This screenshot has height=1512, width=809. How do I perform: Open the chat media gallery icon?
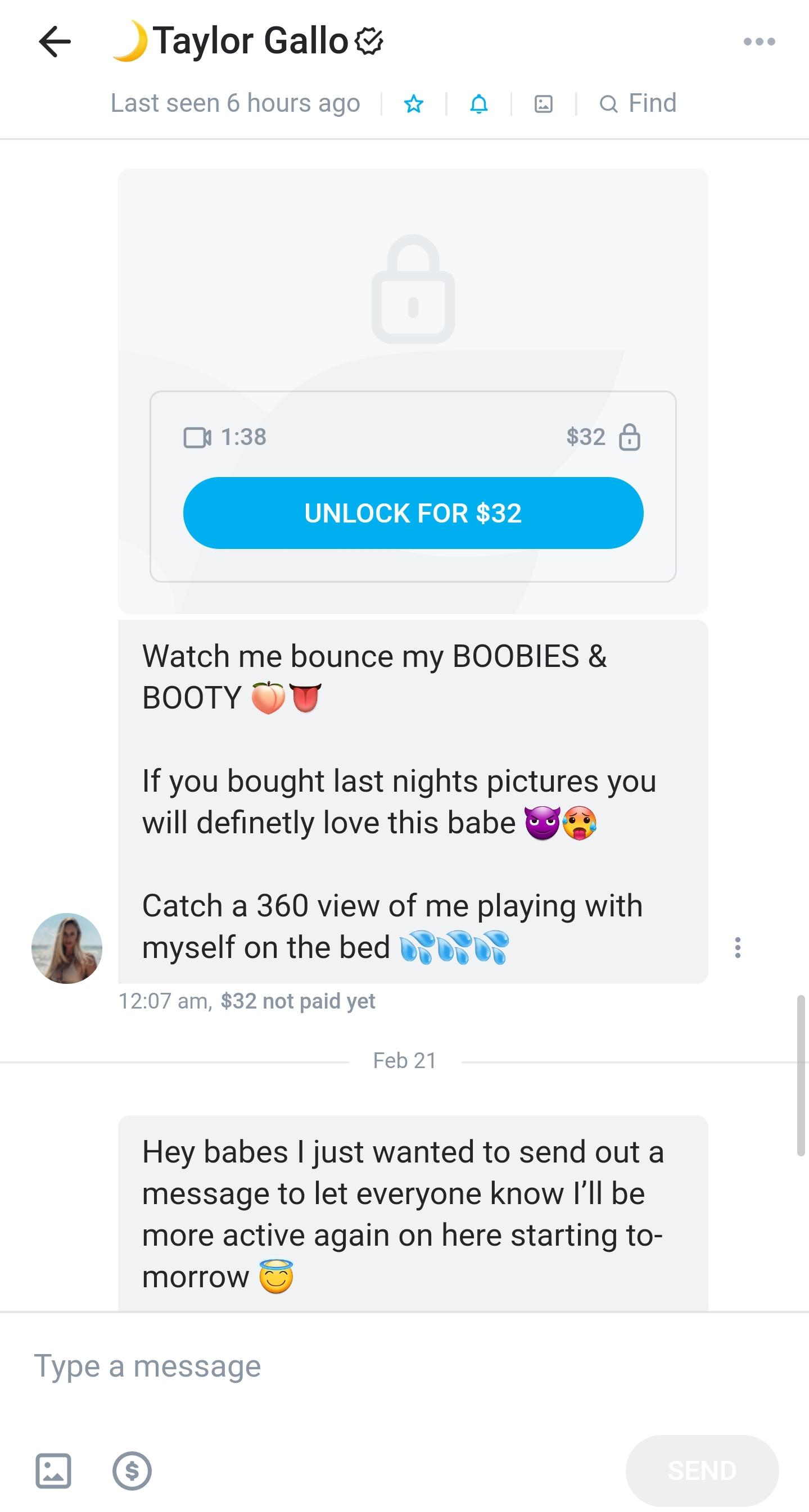pyautogui.click(x=544, y=104)
